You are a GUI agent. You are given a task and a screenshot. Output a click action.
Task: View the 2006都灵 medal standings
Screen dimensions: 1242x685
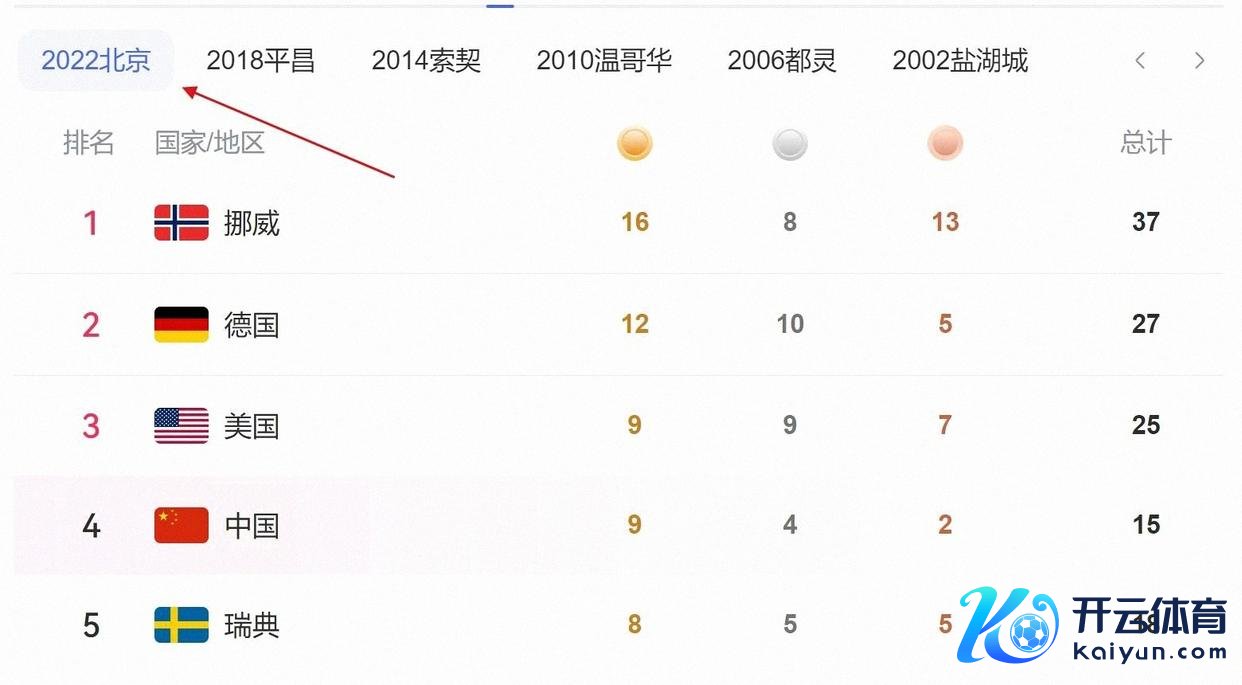tap(781, 61)
